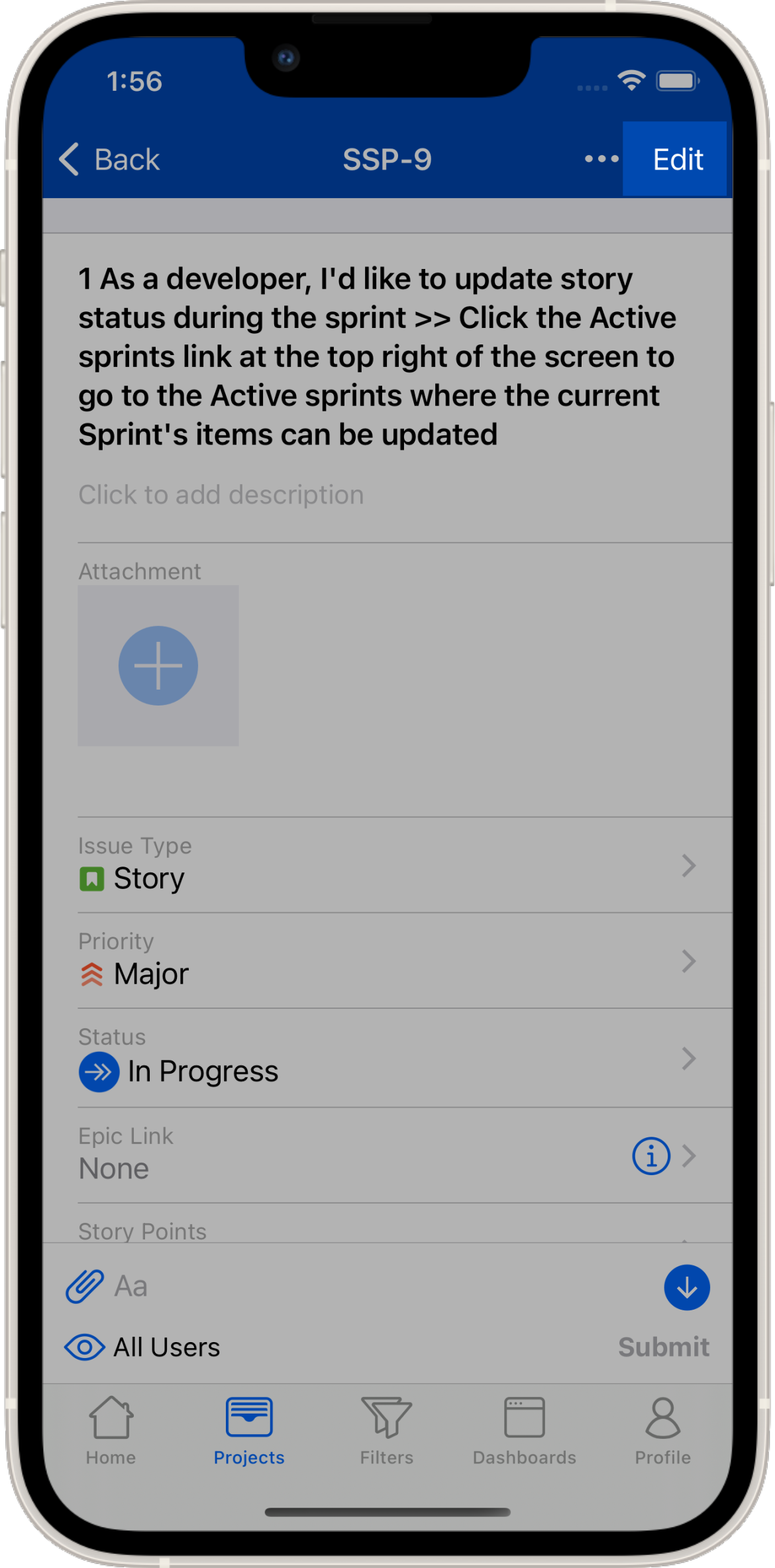This screenshot has width=775, height=1568.
Task: Switch to the Home tab
Action: click(111, 1430)
